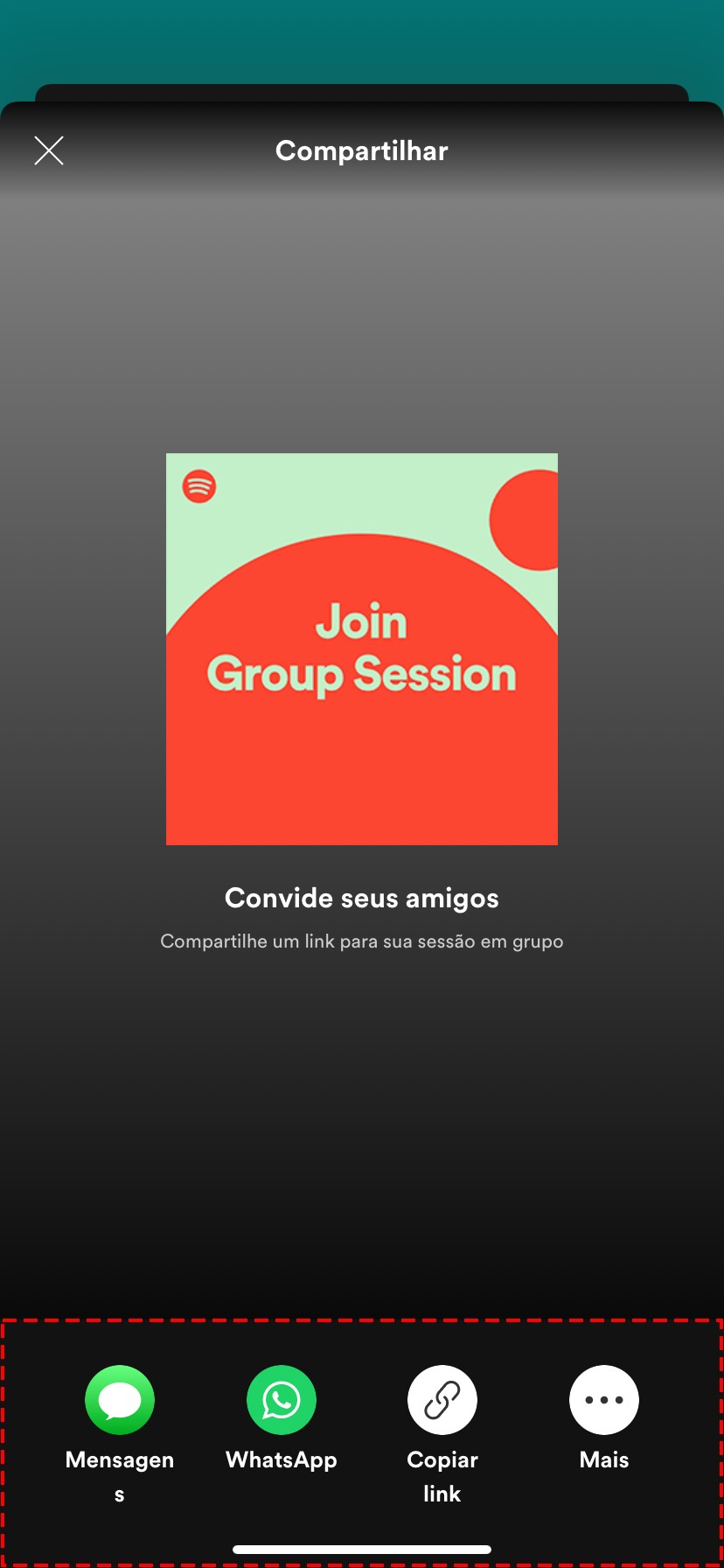
Task: Tap Copiar link to copy session link
Action: pyautogui.click(x=442, y=1400)
